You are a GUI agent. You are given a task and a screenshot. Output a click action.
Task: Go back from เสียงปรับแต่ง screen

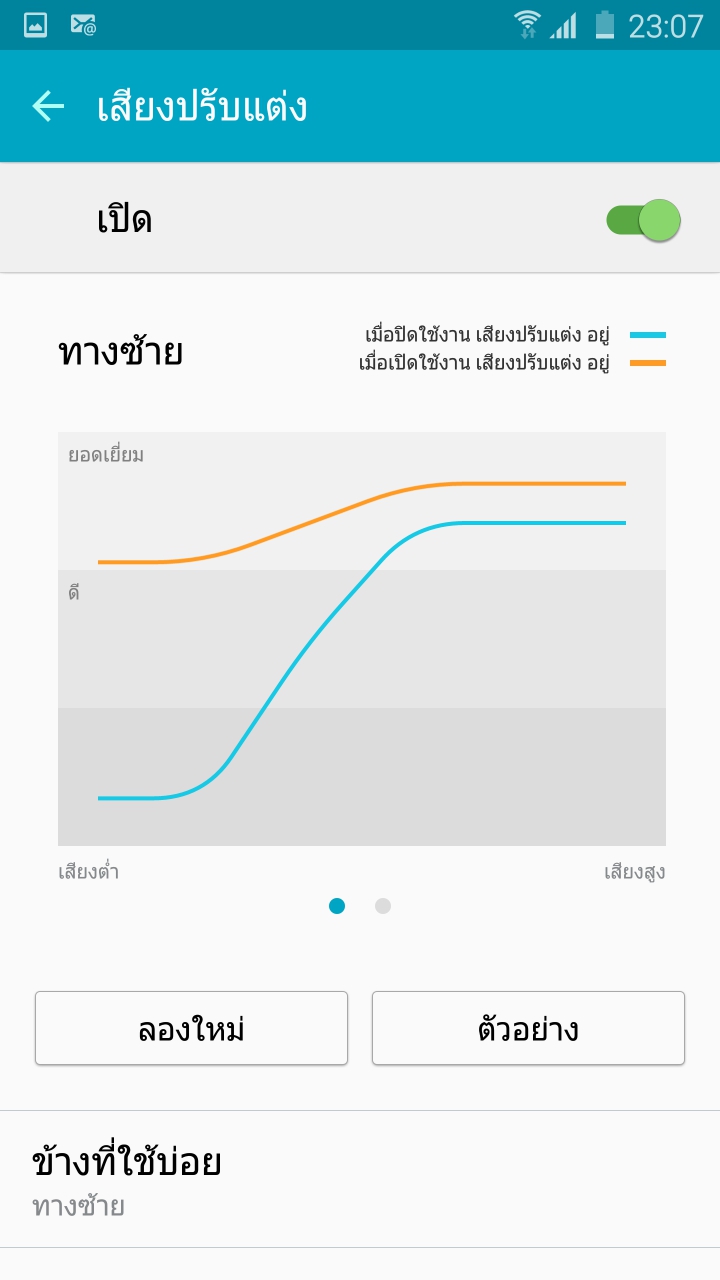48,106
